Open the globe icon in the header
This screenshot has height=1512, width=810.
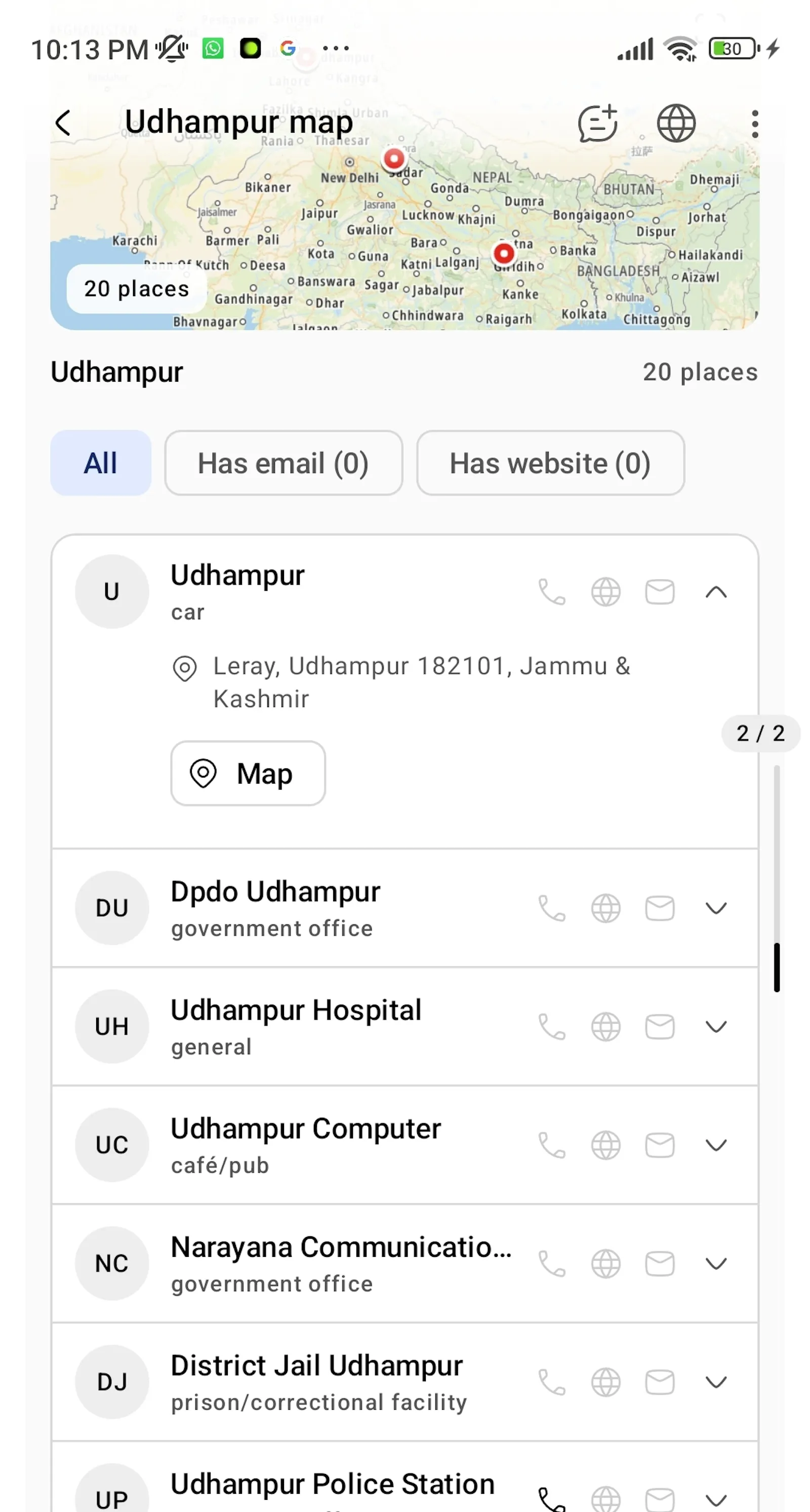point(676,124)
